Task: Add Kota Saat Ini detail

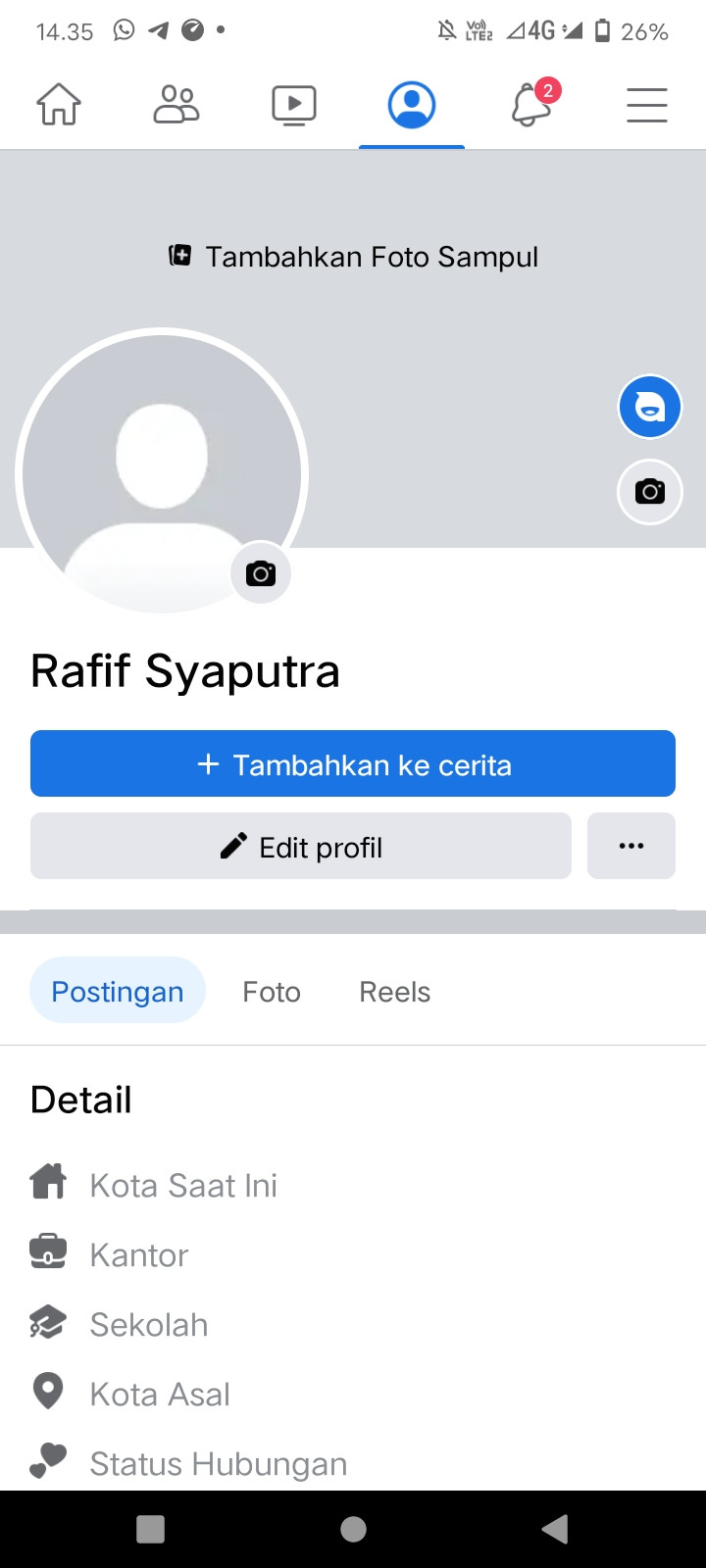Action: pos(183,1186)
